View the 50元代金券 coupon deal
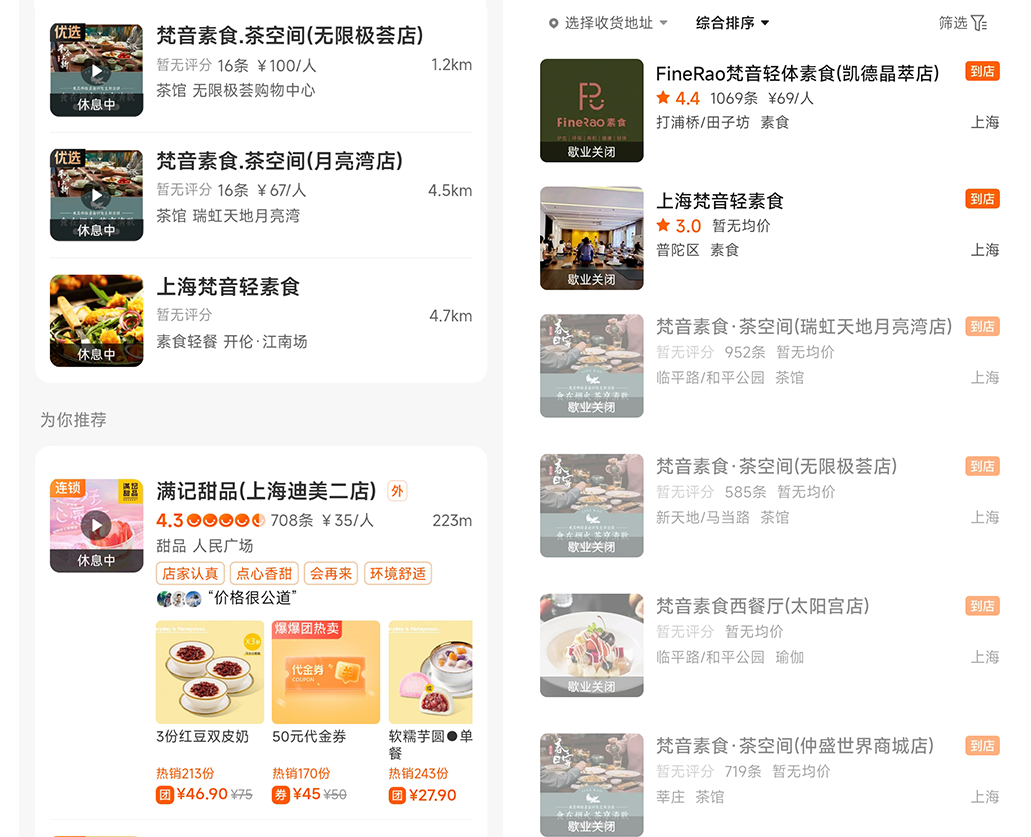Image resolution: width=1031 pixels, height=837 pixels. coord(326,671)
